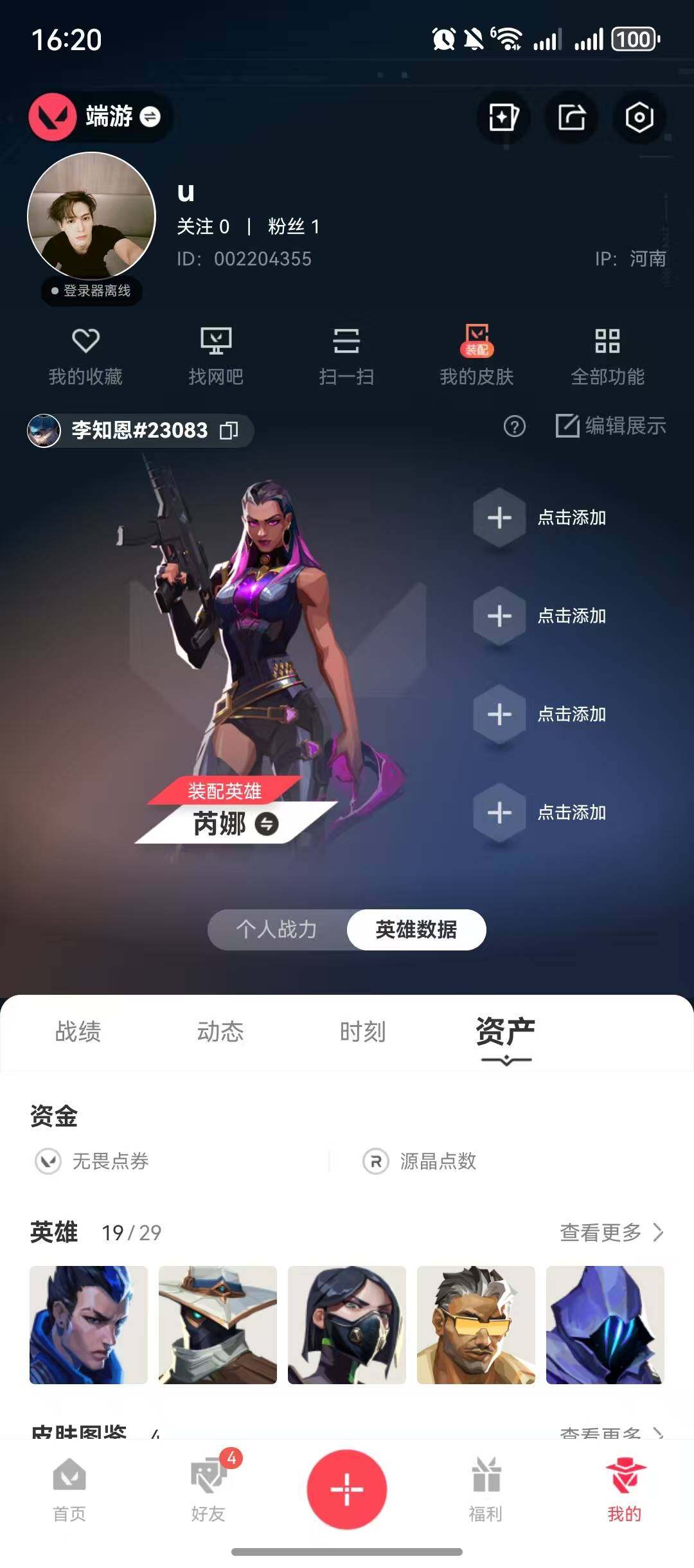The height and width of the screenshot is (1568, 694).
Task: Open the 全部功能 all-functions icon
Action: [x=607, y=353]
